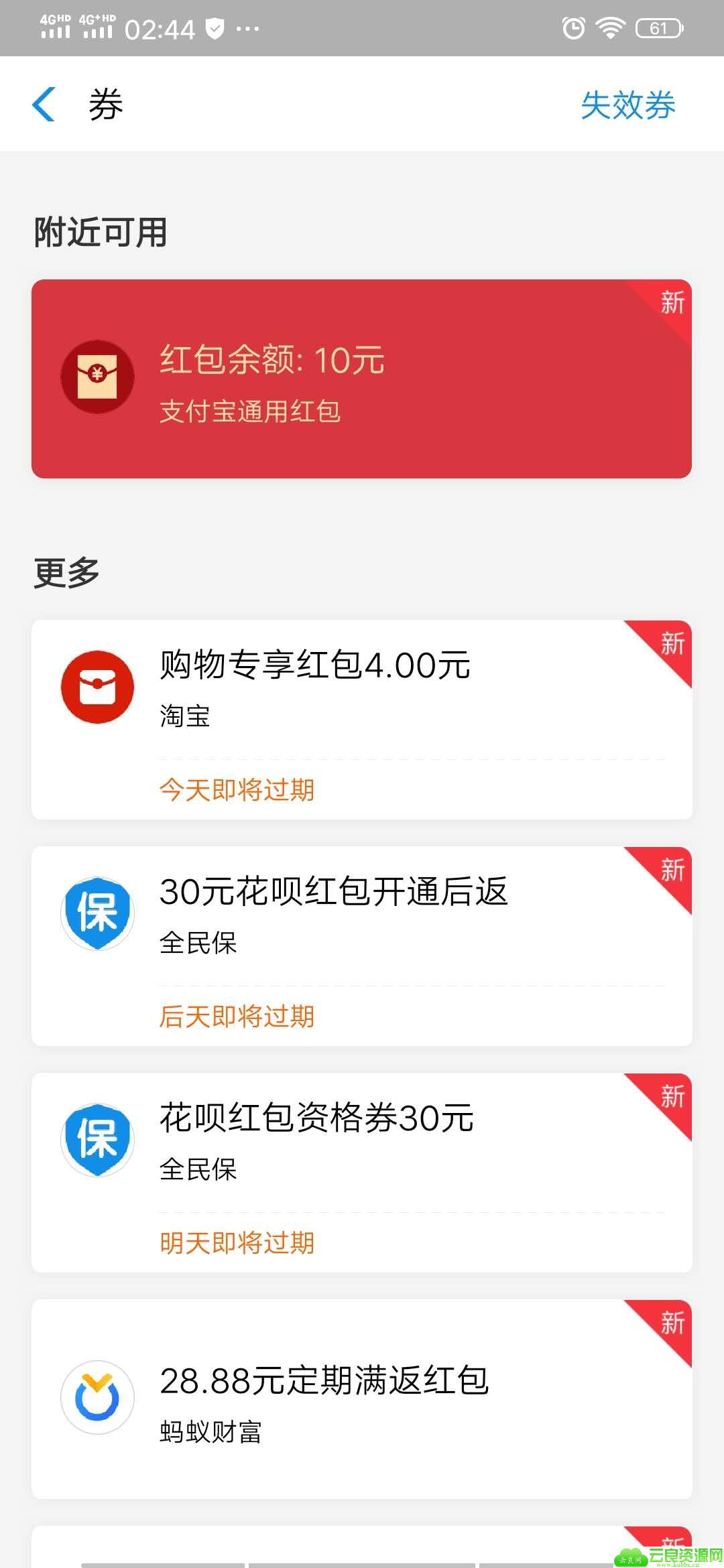This screenshot has height=1568, width=724.
Task: Open the 失效券 expired coupons list
Action: point(627,105)
